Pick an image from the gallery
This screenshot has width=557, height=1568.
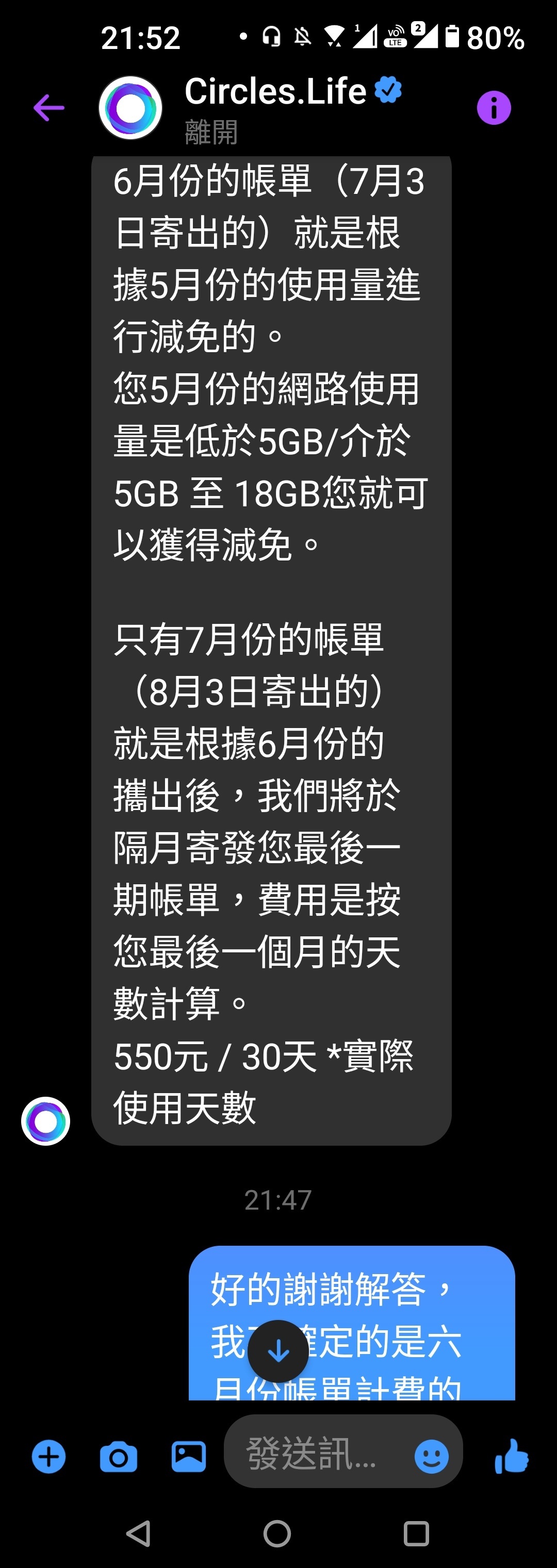(x=189, y=1456)
